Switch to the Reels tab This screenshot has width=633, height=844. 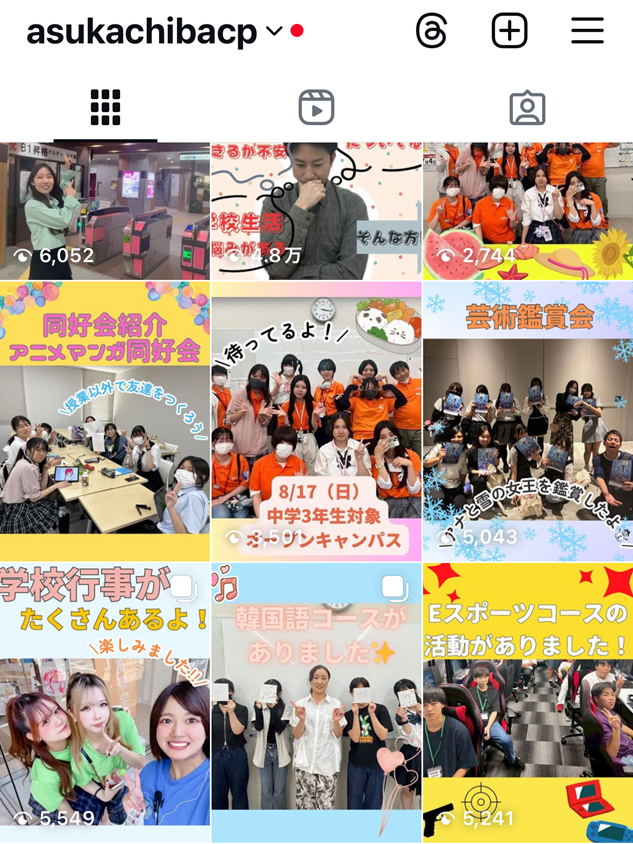pyautogui.click(x=316, y=107)
